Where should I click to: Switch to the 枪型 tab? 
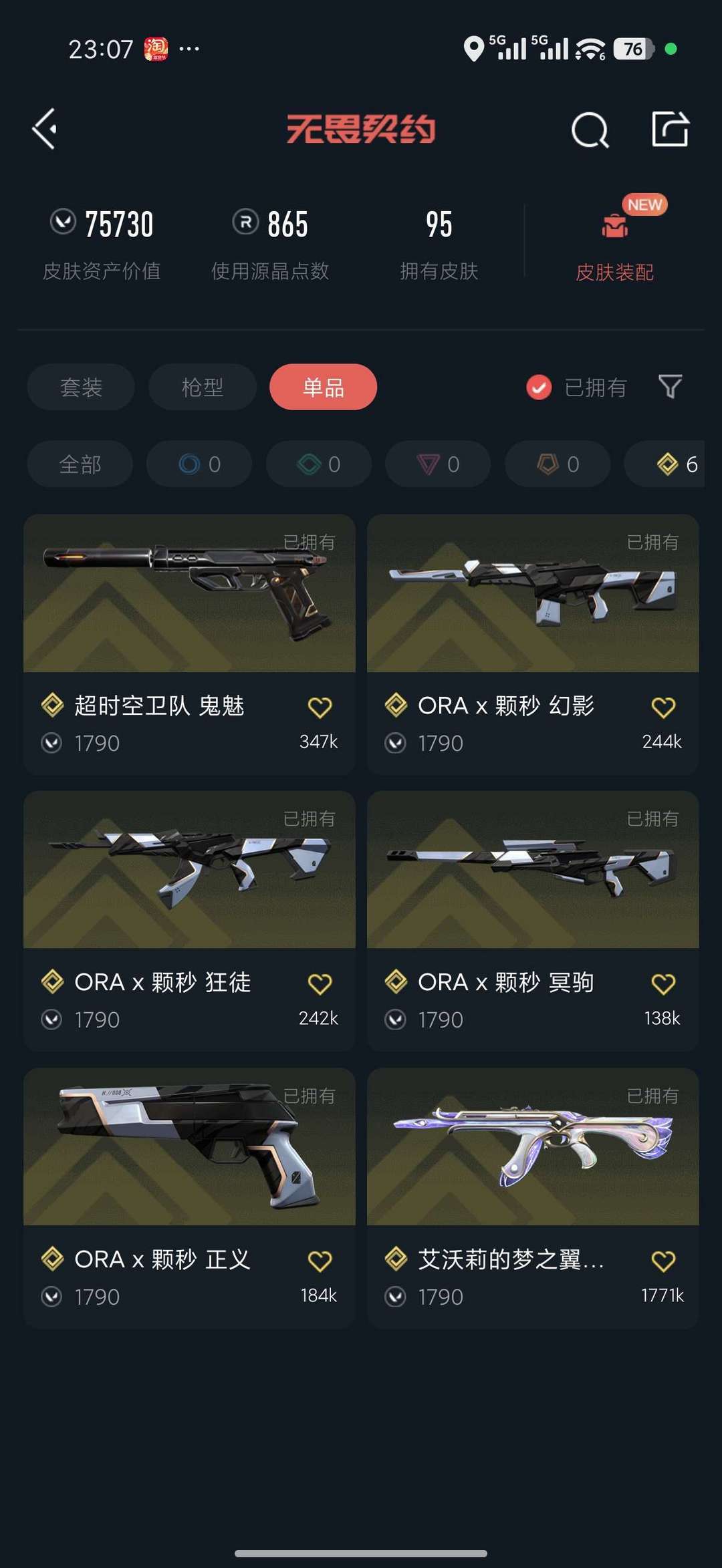coord(202,387)
